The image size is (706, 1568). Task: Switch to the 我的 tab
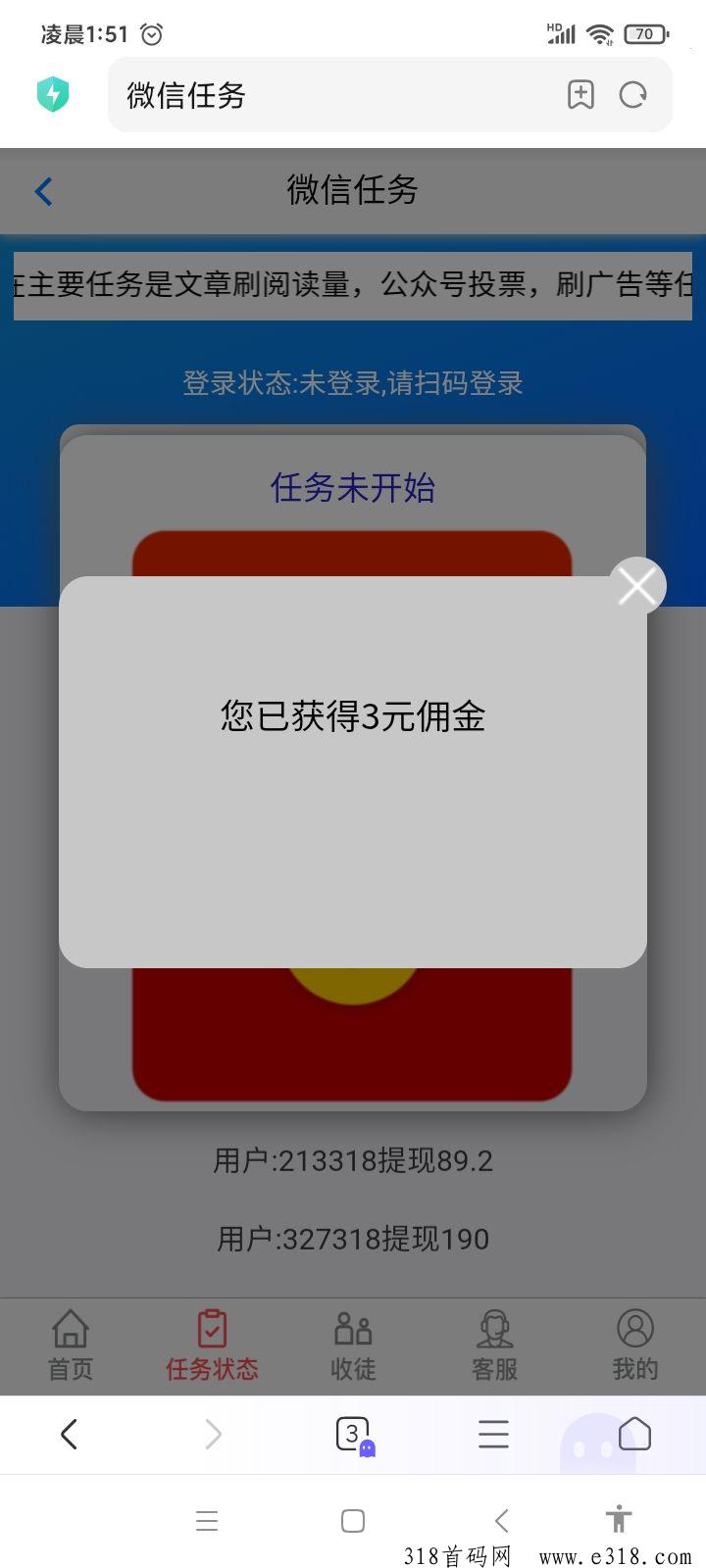click(x=635, y=1346)
